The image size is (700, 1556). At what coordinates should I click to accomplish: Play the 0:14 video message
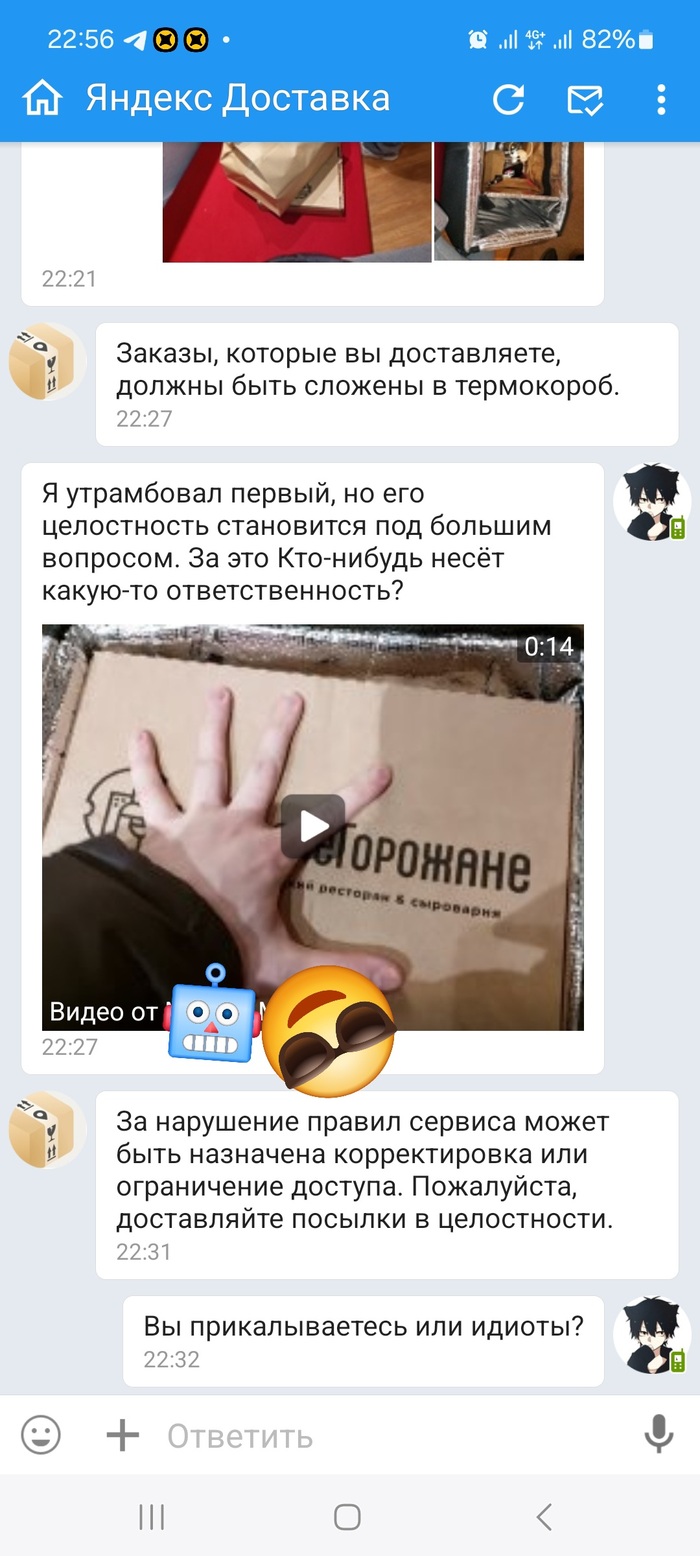313,826
